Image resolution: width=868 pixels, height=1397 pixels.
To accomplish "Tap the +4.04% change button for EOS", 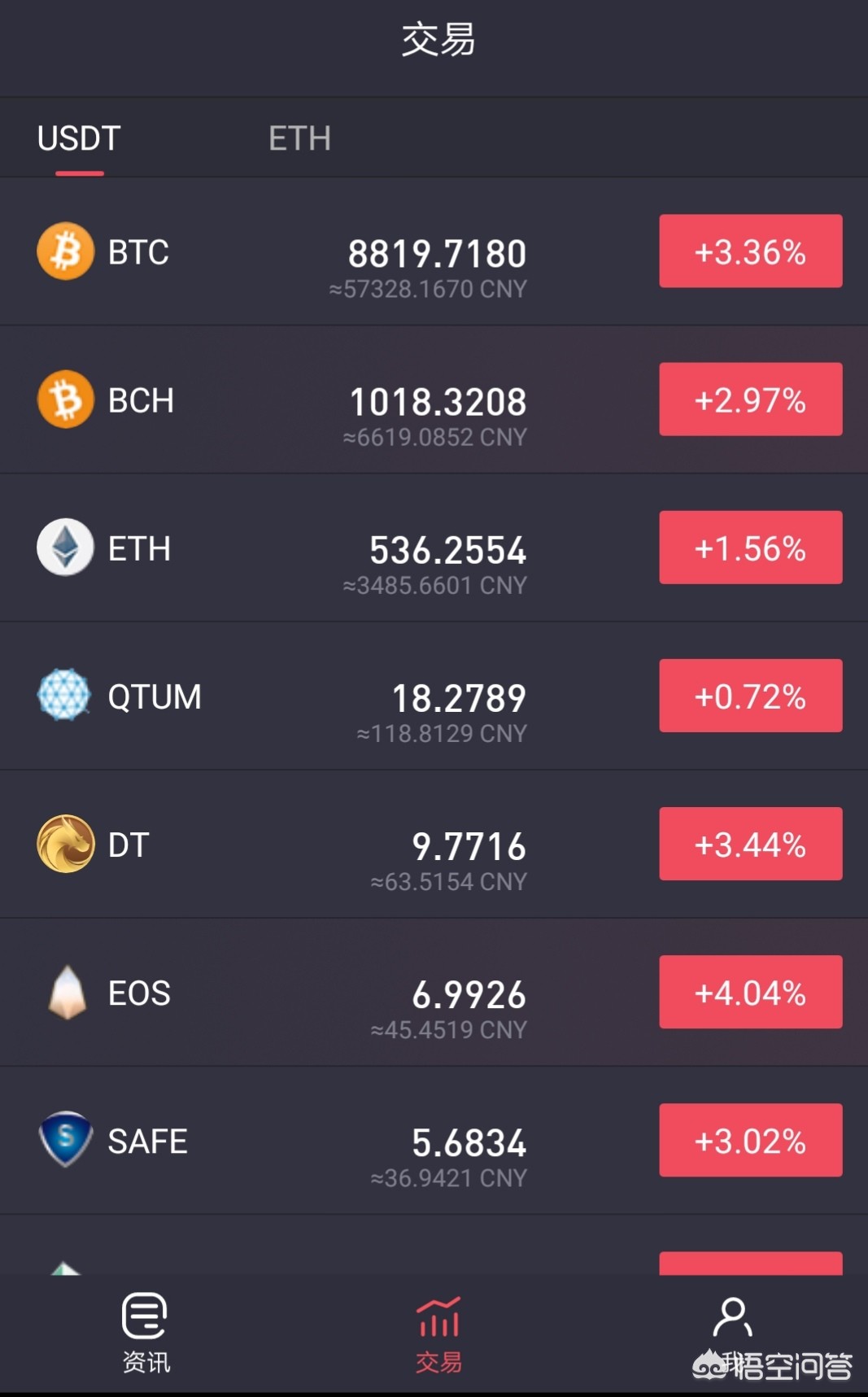I will point(750,992).
